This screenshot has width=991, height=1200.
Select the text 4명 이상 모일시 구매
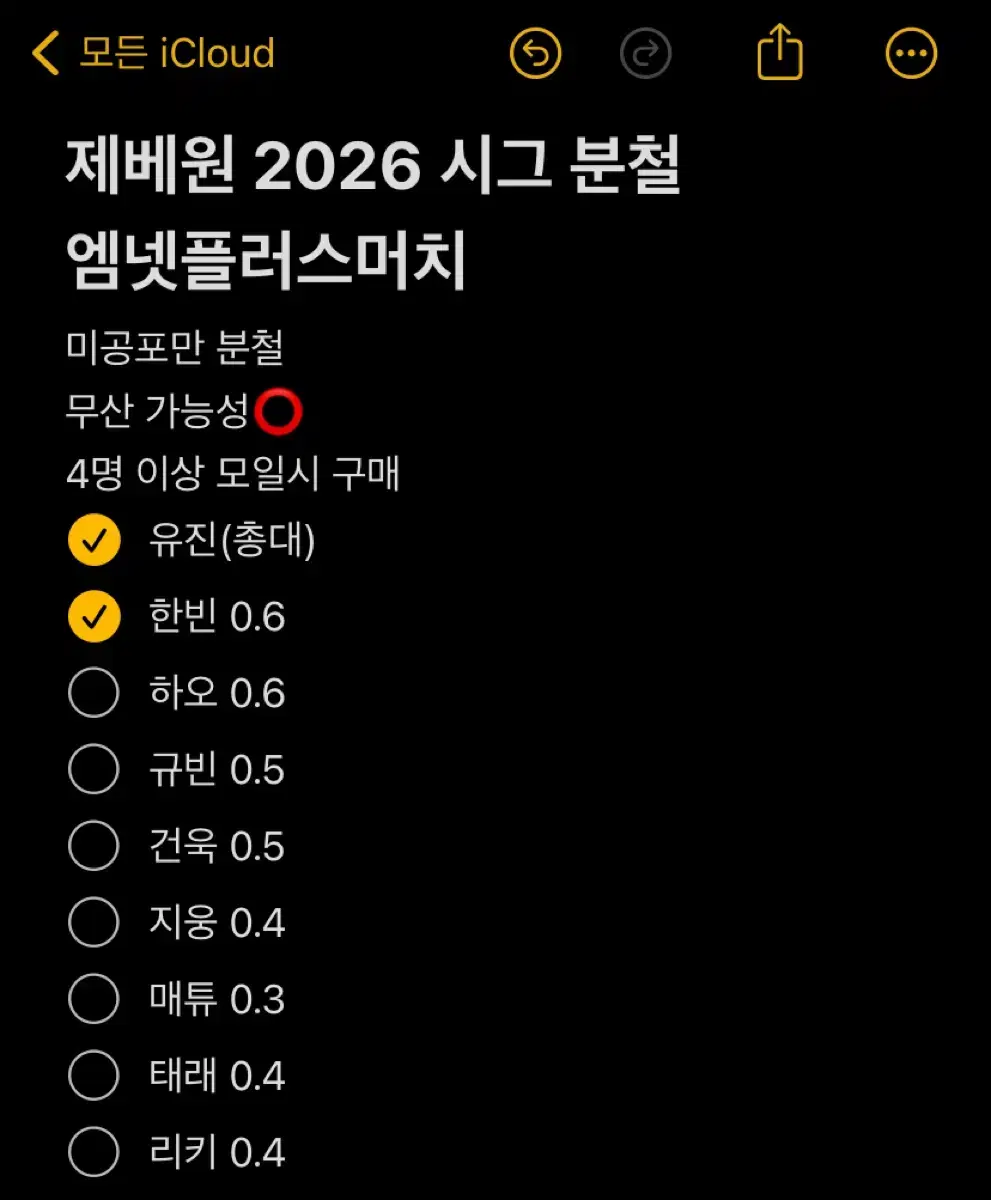[232, 477]
